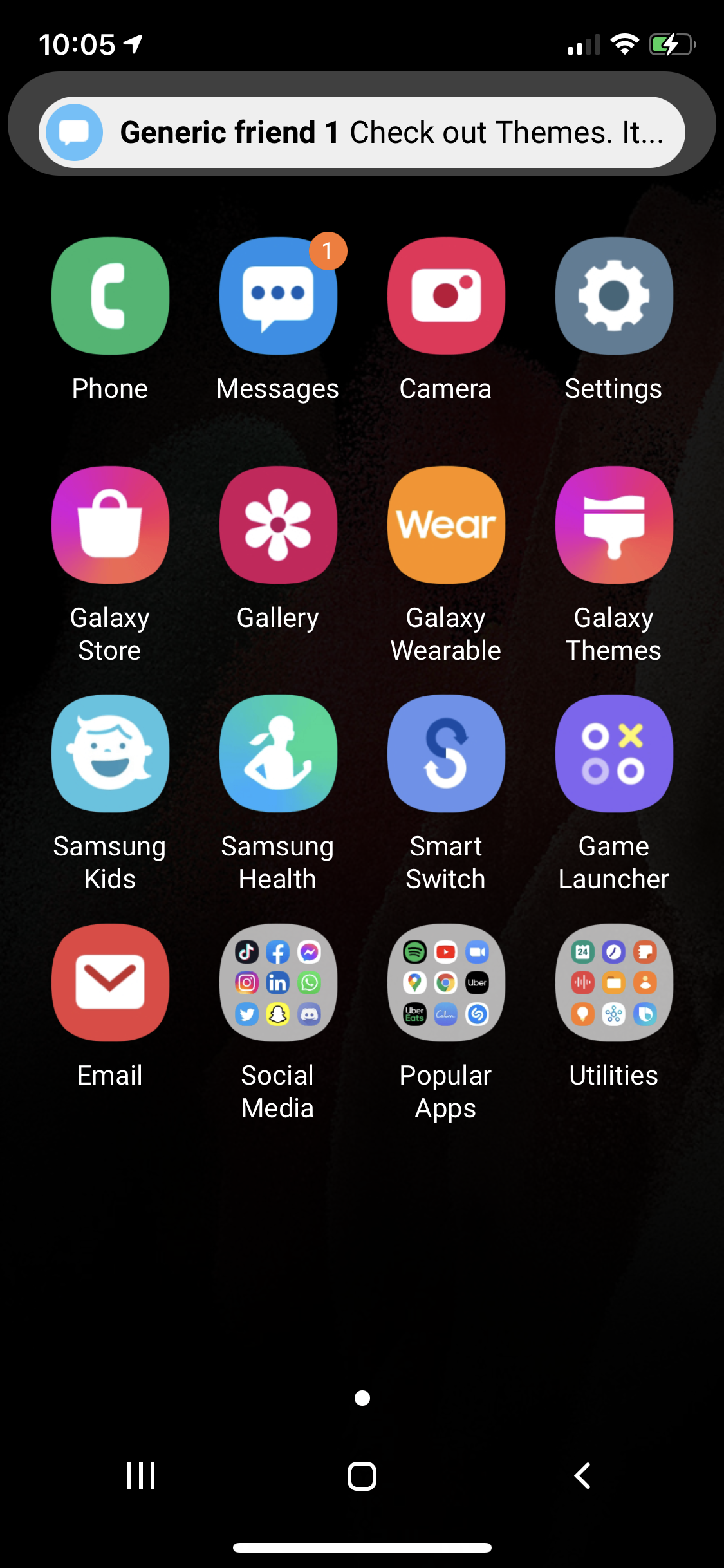Open Messages with one unread badge
This screenshot has height=1568, width=724.
(278, 296)
